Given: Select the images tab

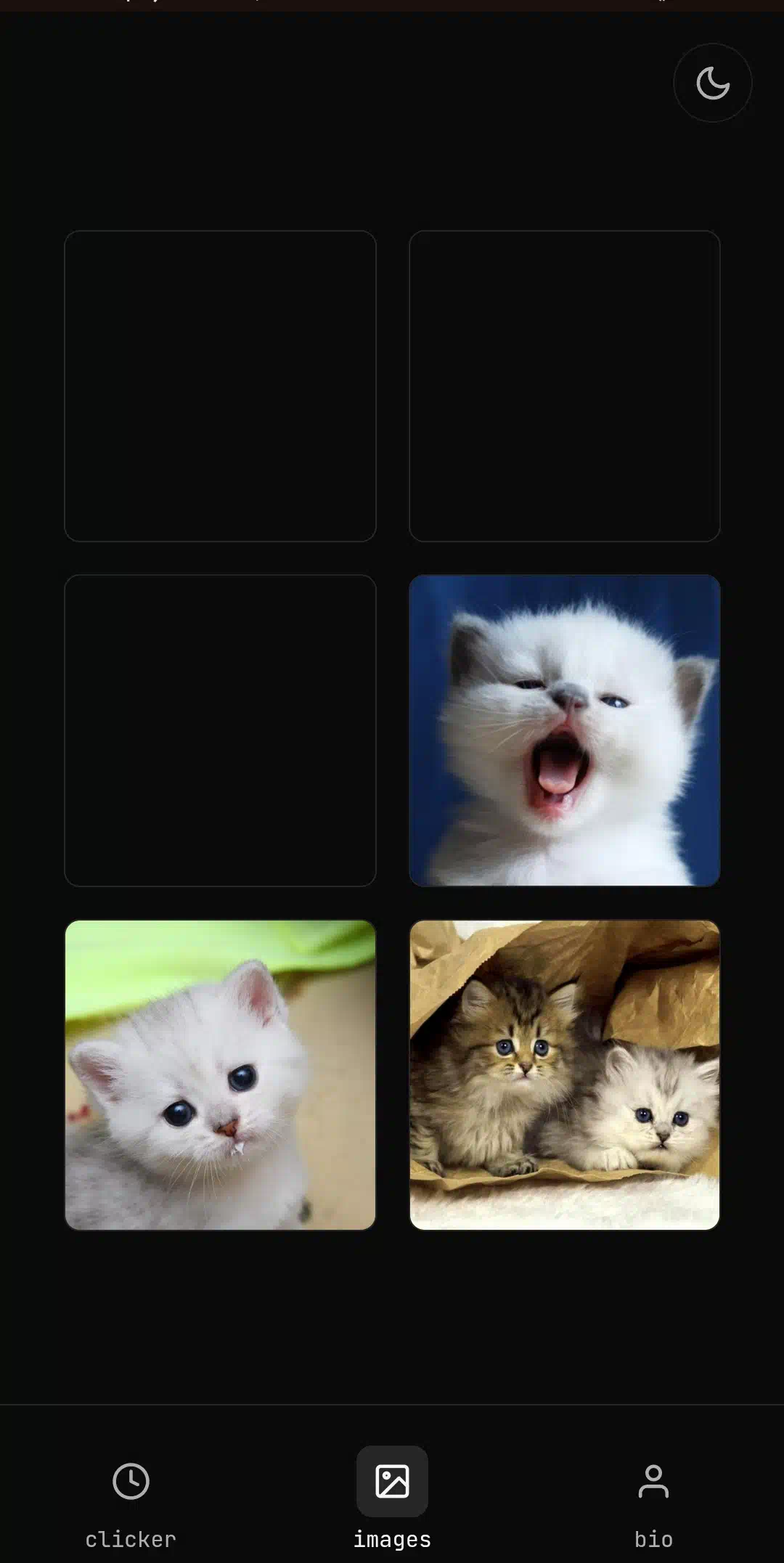Looking at the screenshot, I should [392, 1504].
